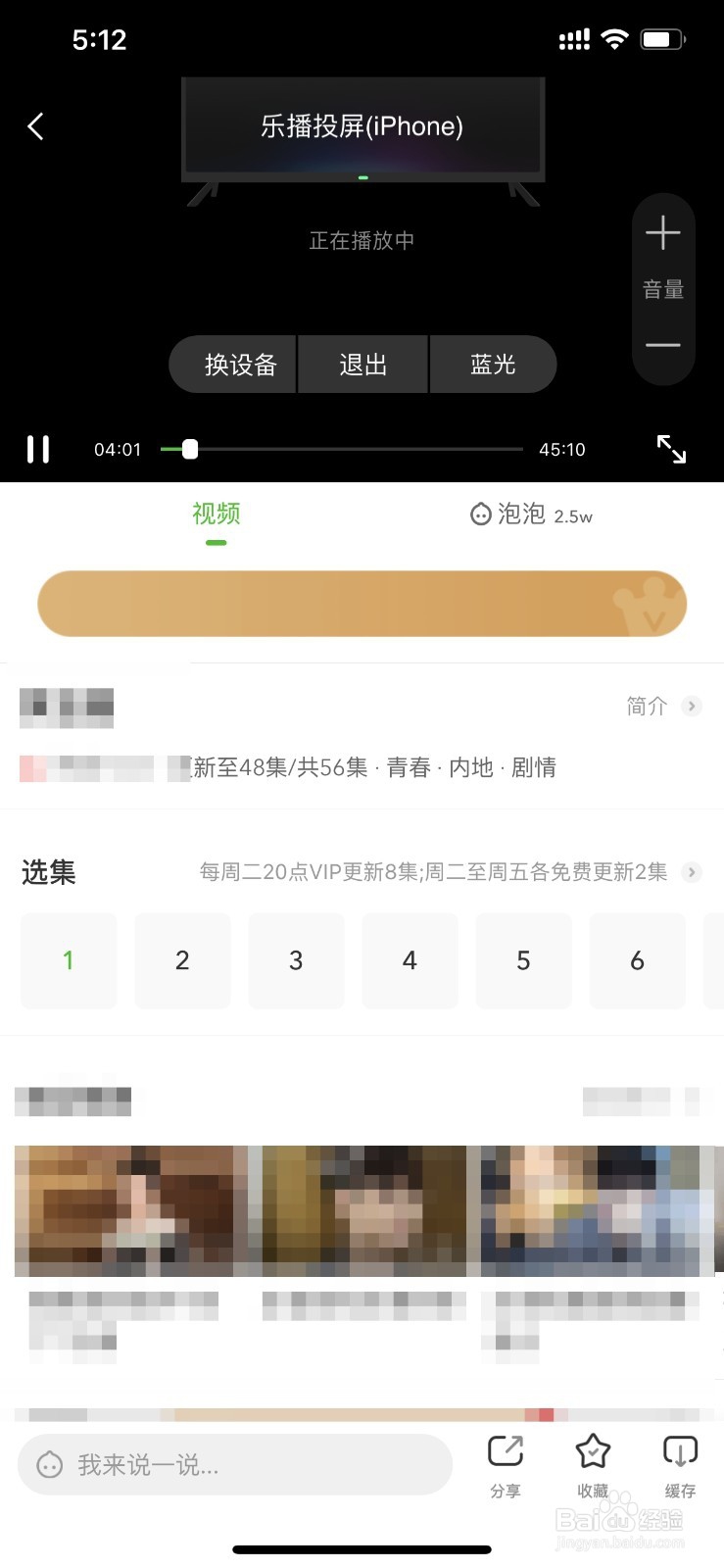Expand the full 选集 episode list

691,872
